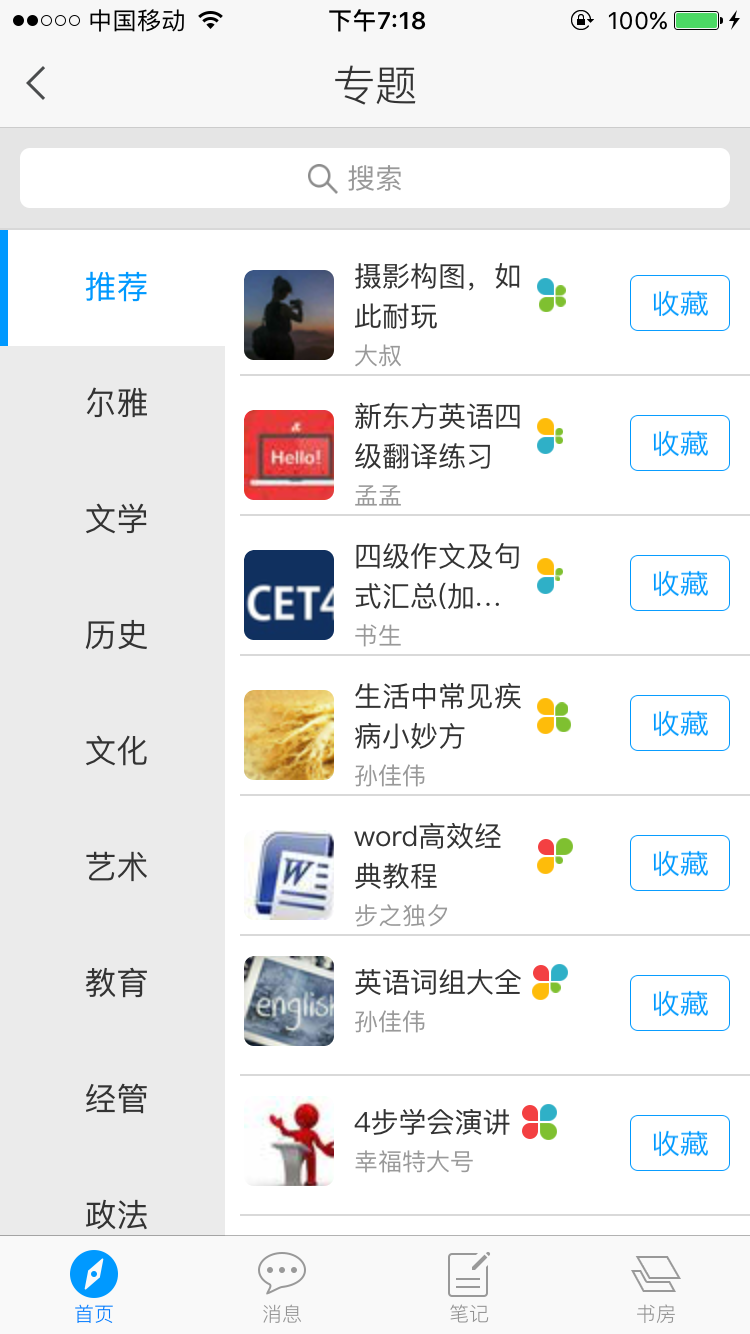Switch to the 消息 tab
The width and height of the screenshot is (750, 1334).
pos(281,1287)
